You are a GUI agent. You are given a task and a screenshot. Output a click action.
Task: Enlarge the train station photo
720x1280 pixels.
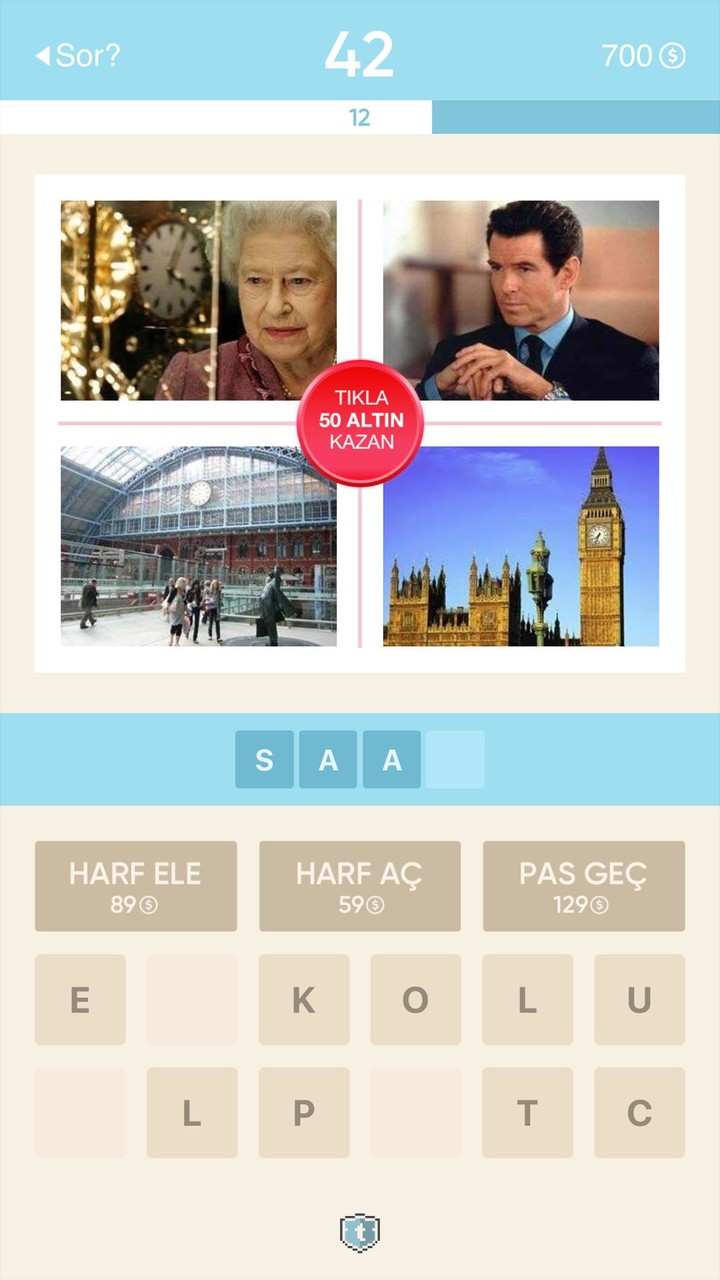pyautogui.click(x=198, y=546)
